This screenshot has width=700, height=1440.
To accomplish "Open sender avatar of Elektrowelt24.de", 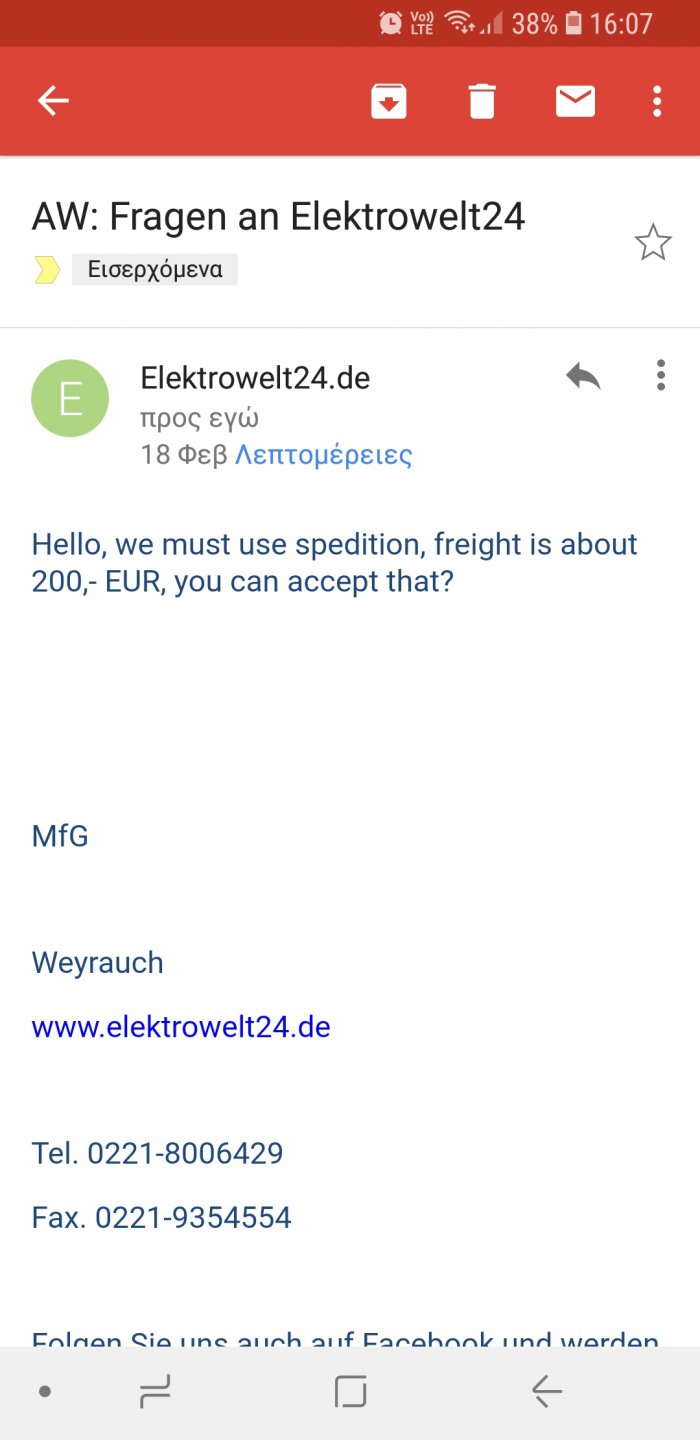I will click(70, 398).
